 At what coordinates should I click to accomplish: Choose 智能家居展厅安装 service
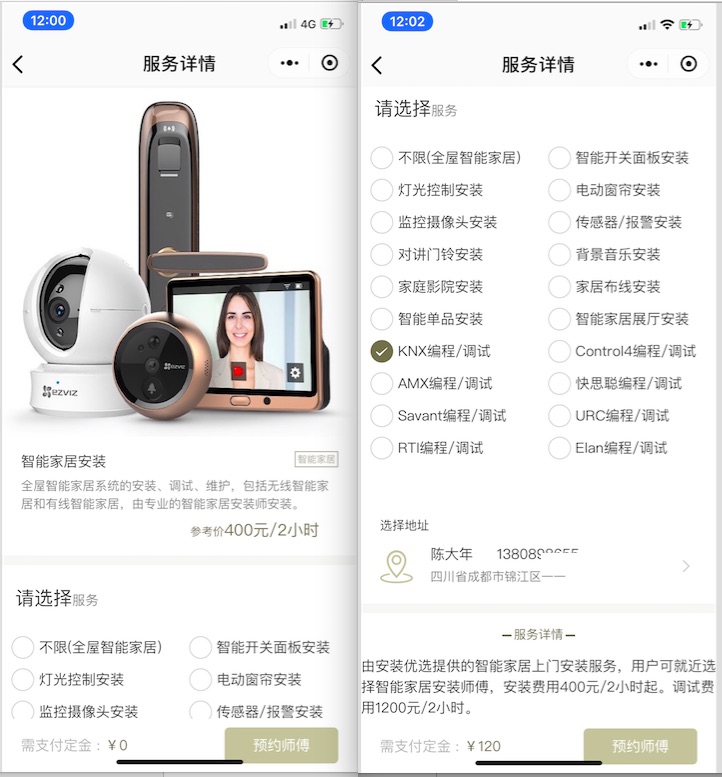click(560, 319)
